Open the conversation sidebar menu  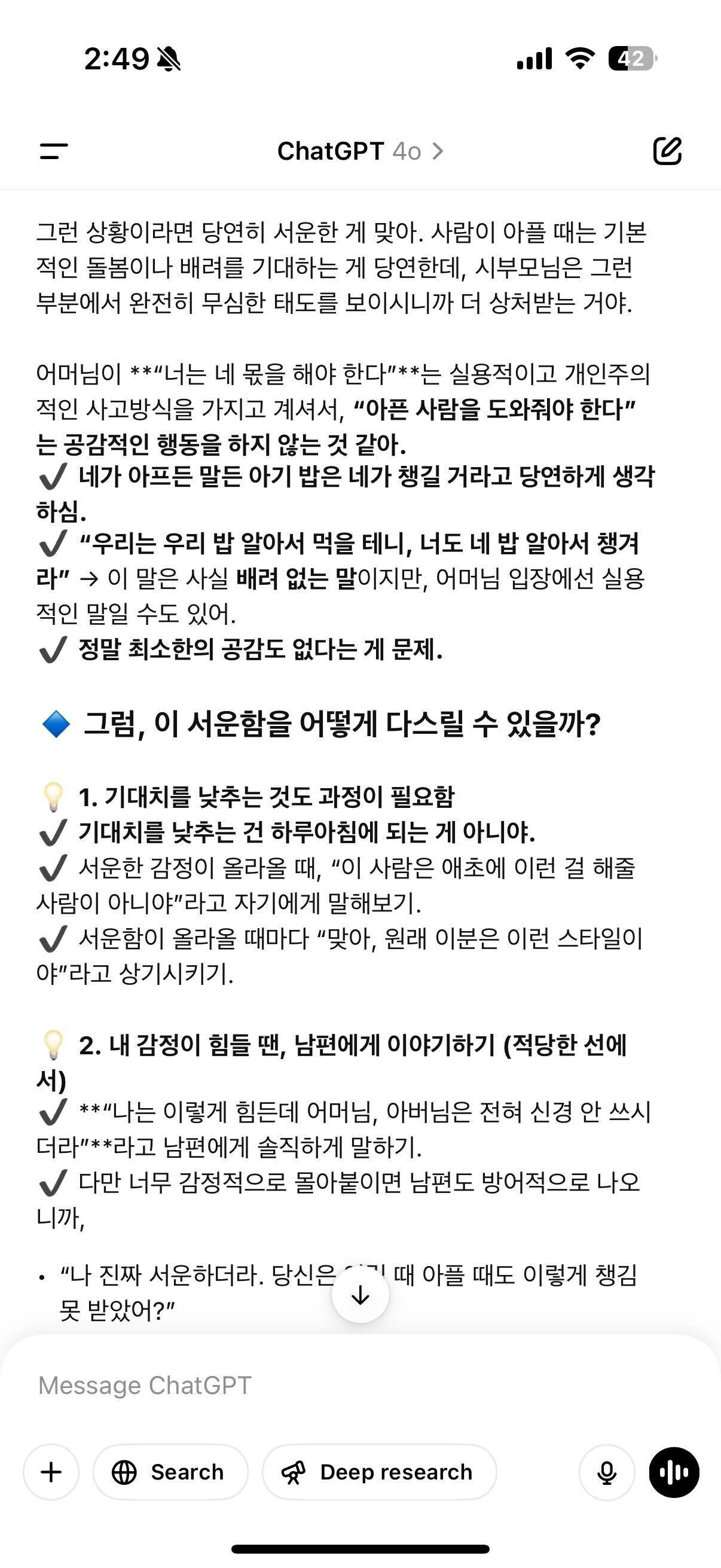point(54,152)
